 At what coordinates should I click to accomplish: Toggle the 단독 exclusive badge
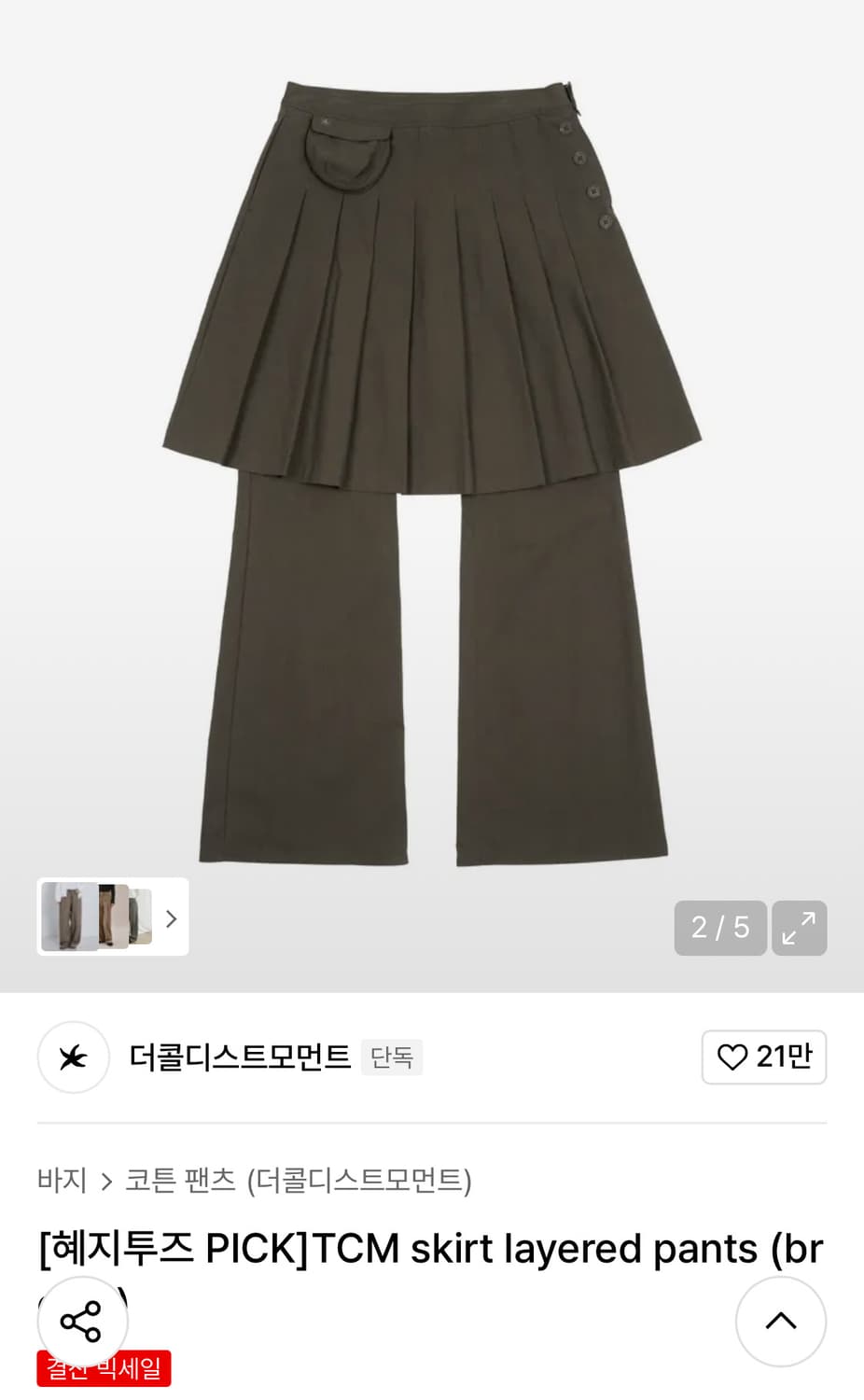click(x=392, y=1057)
